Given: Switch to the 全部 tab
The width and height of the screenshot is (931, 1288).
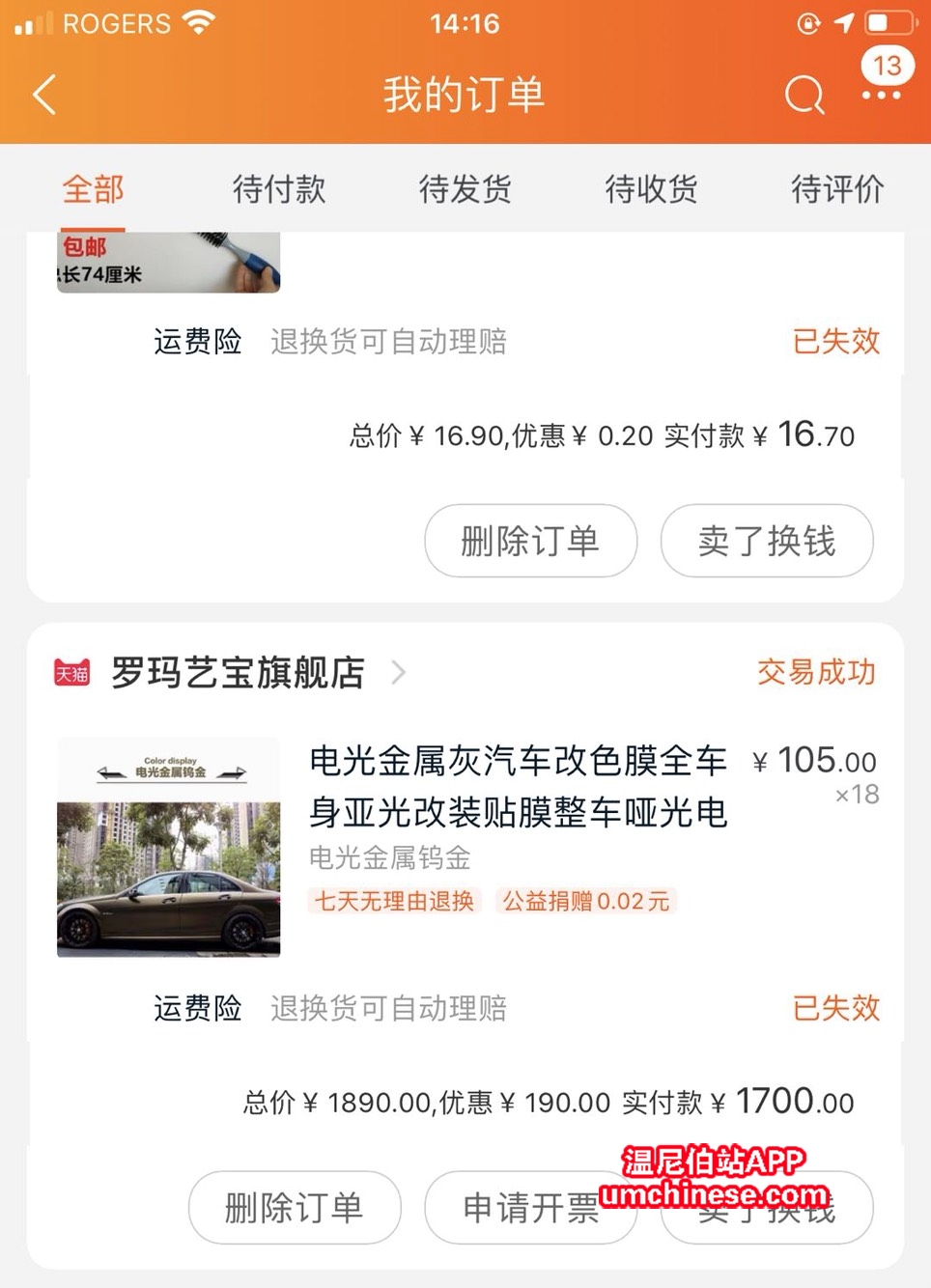Looking at the screenshot, I should point(93,189).
